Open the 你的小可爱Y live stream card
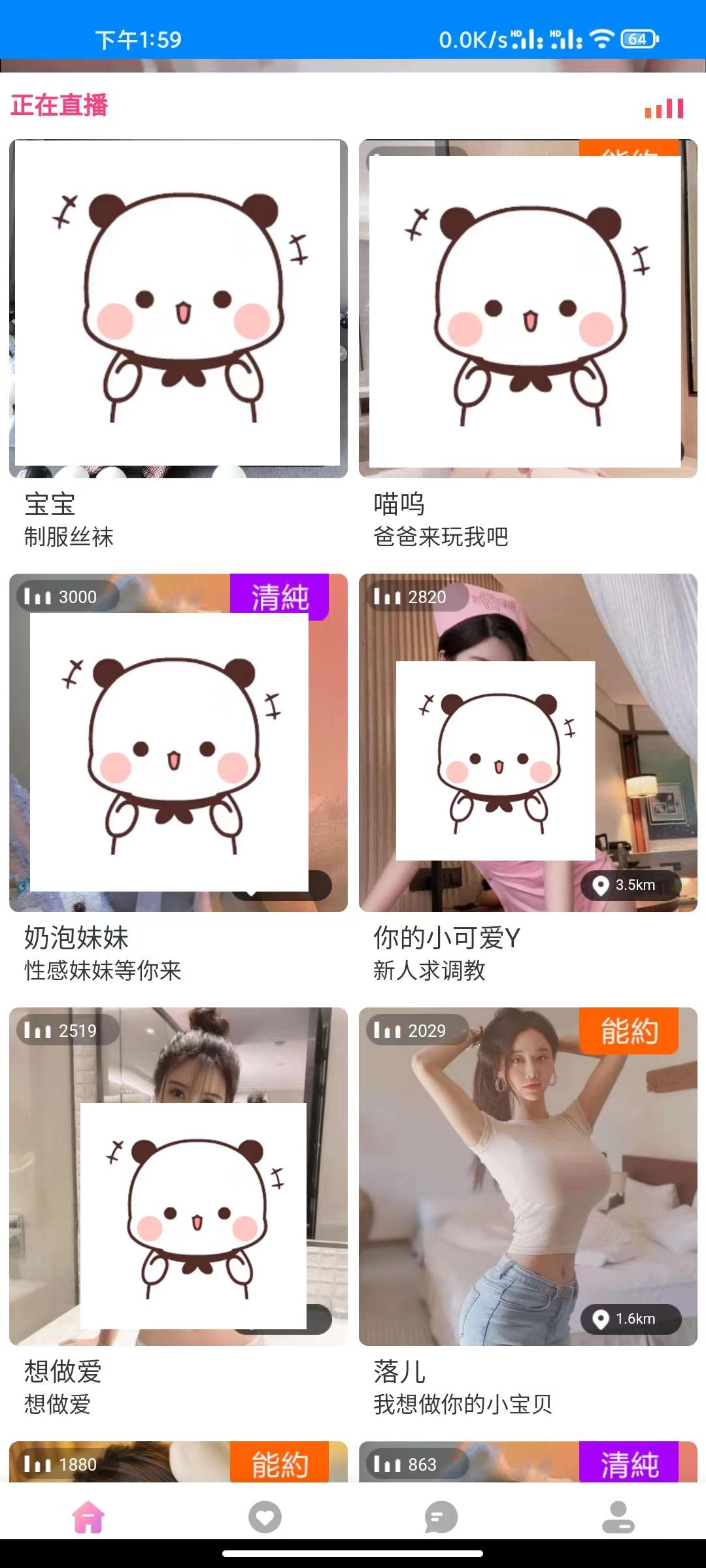This screenshot has height=1568, width=706. (x=528, y=742)
